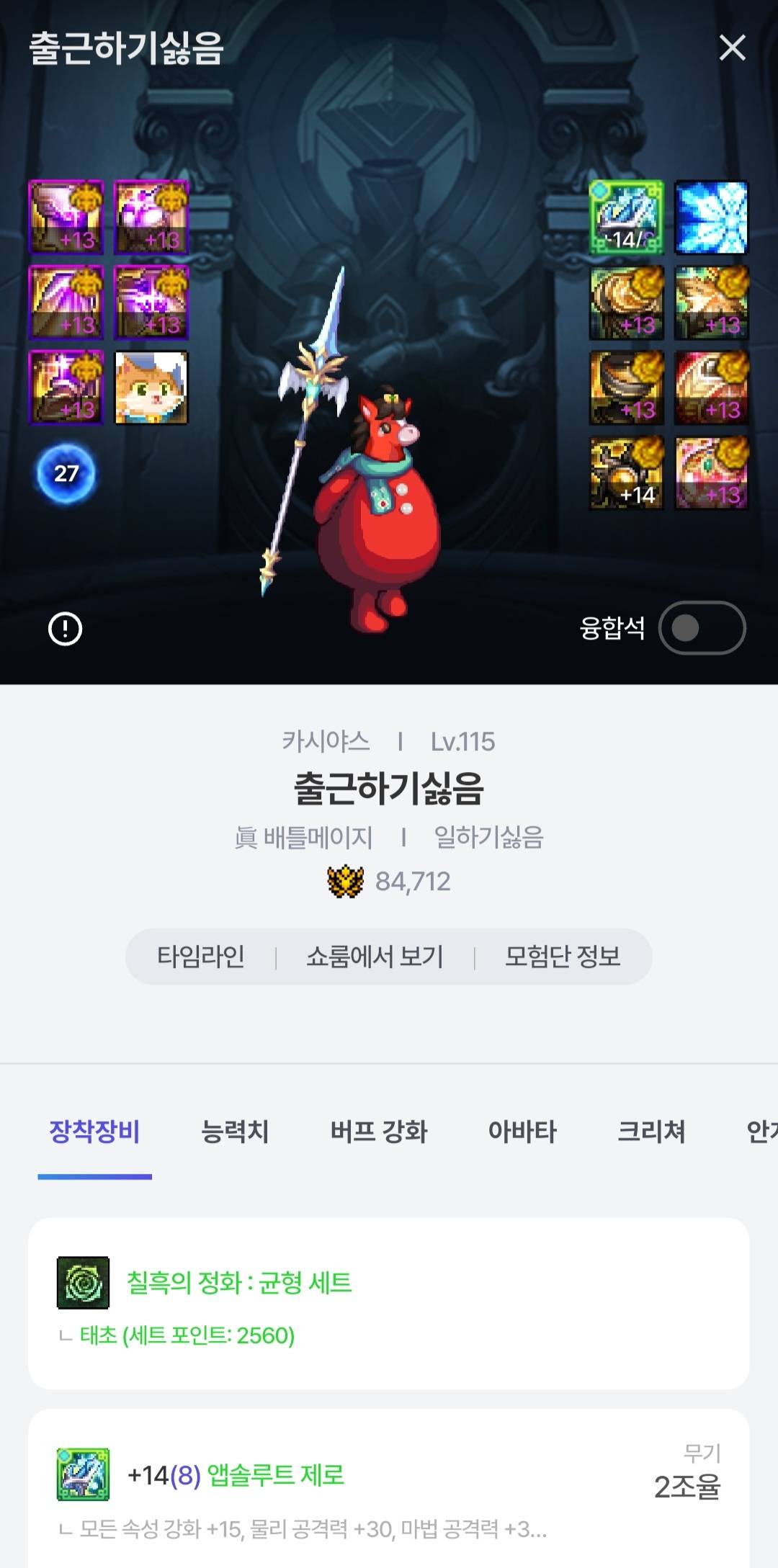Open the info exclamation icon
The width and height of the screenshot is (778, 1568).
point(65,629)
